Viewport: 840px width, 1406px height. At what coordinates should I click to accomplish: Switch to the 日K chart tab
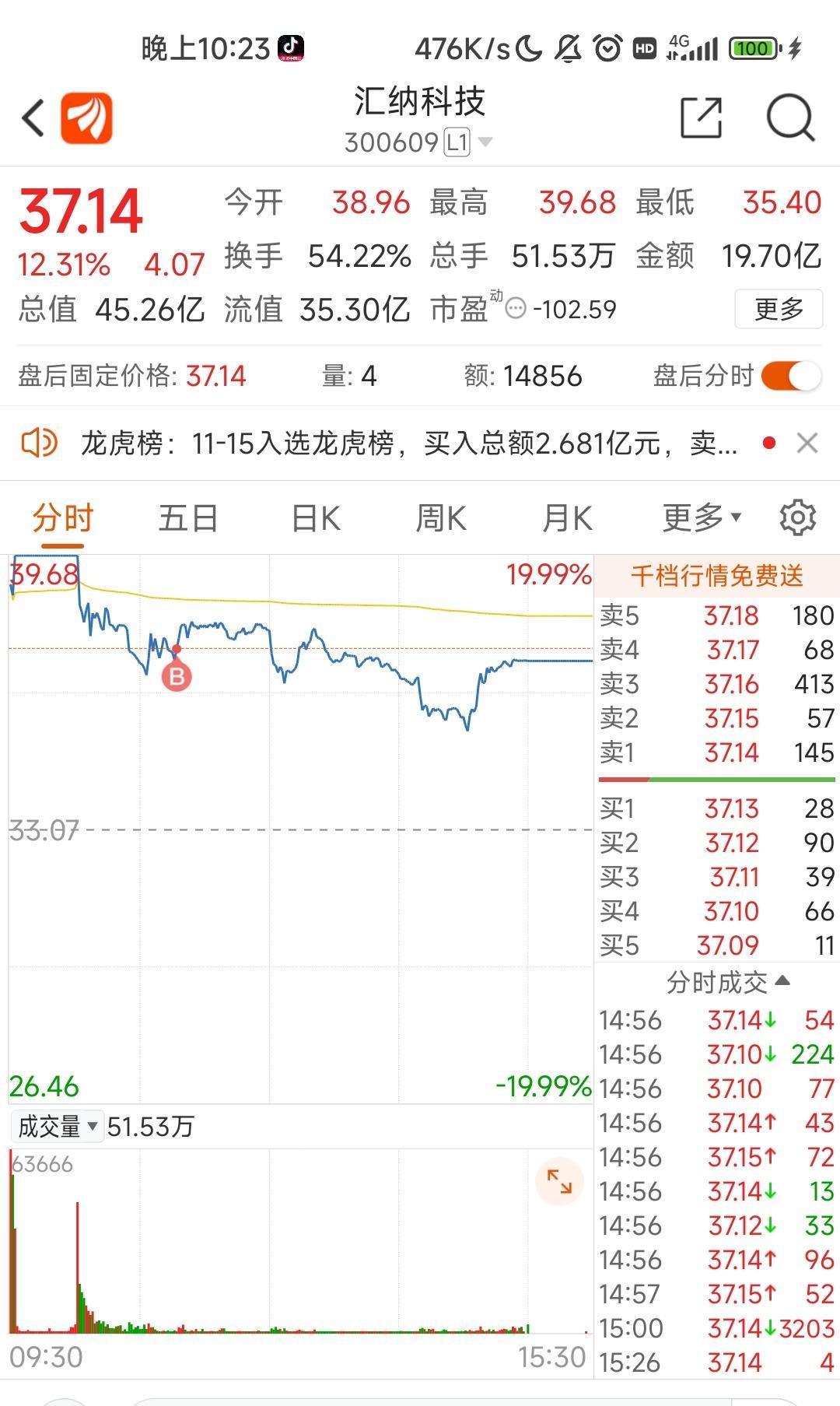(315, 518)
